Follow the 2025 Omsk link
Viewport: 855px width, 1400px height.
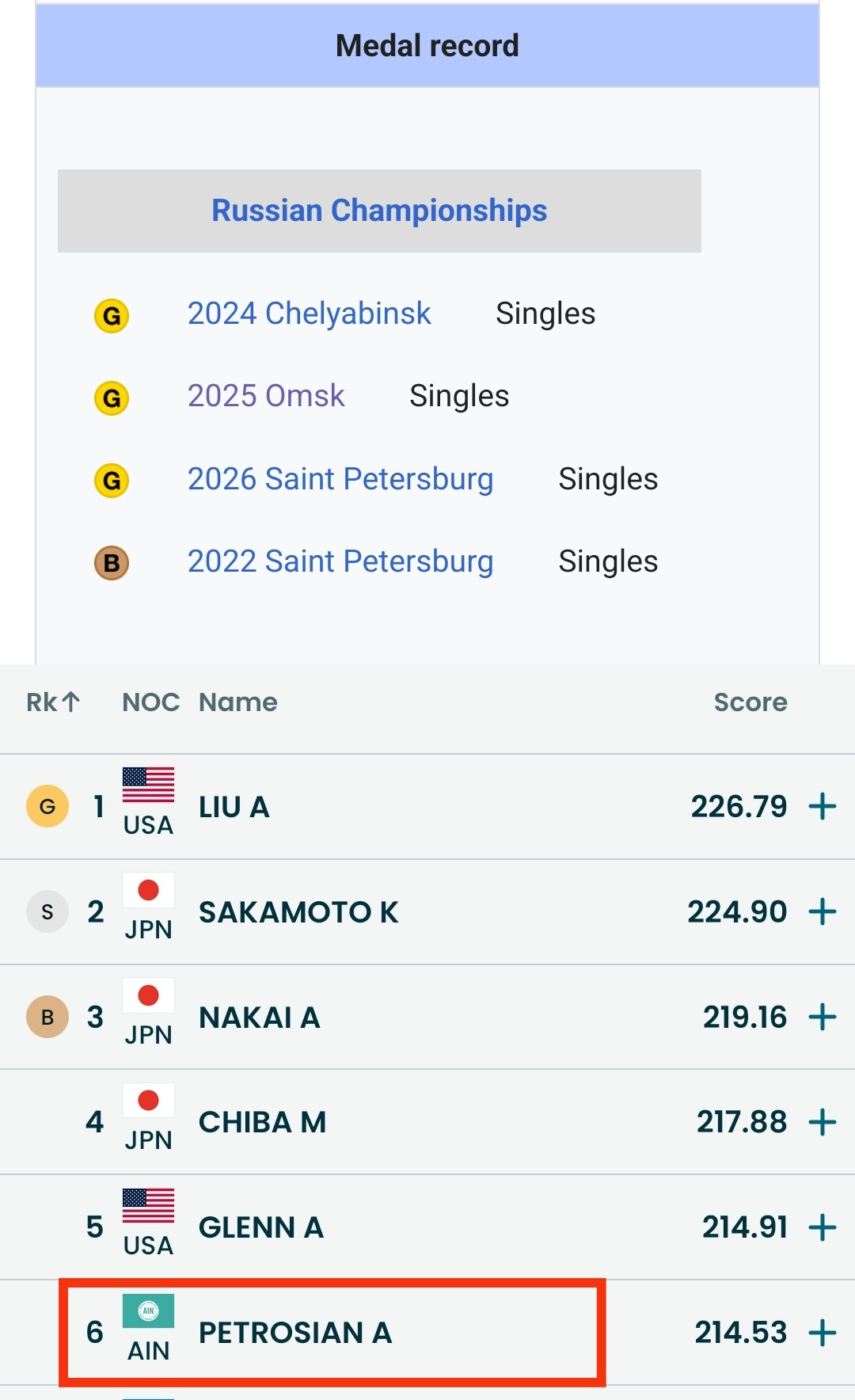click(266, 394)
